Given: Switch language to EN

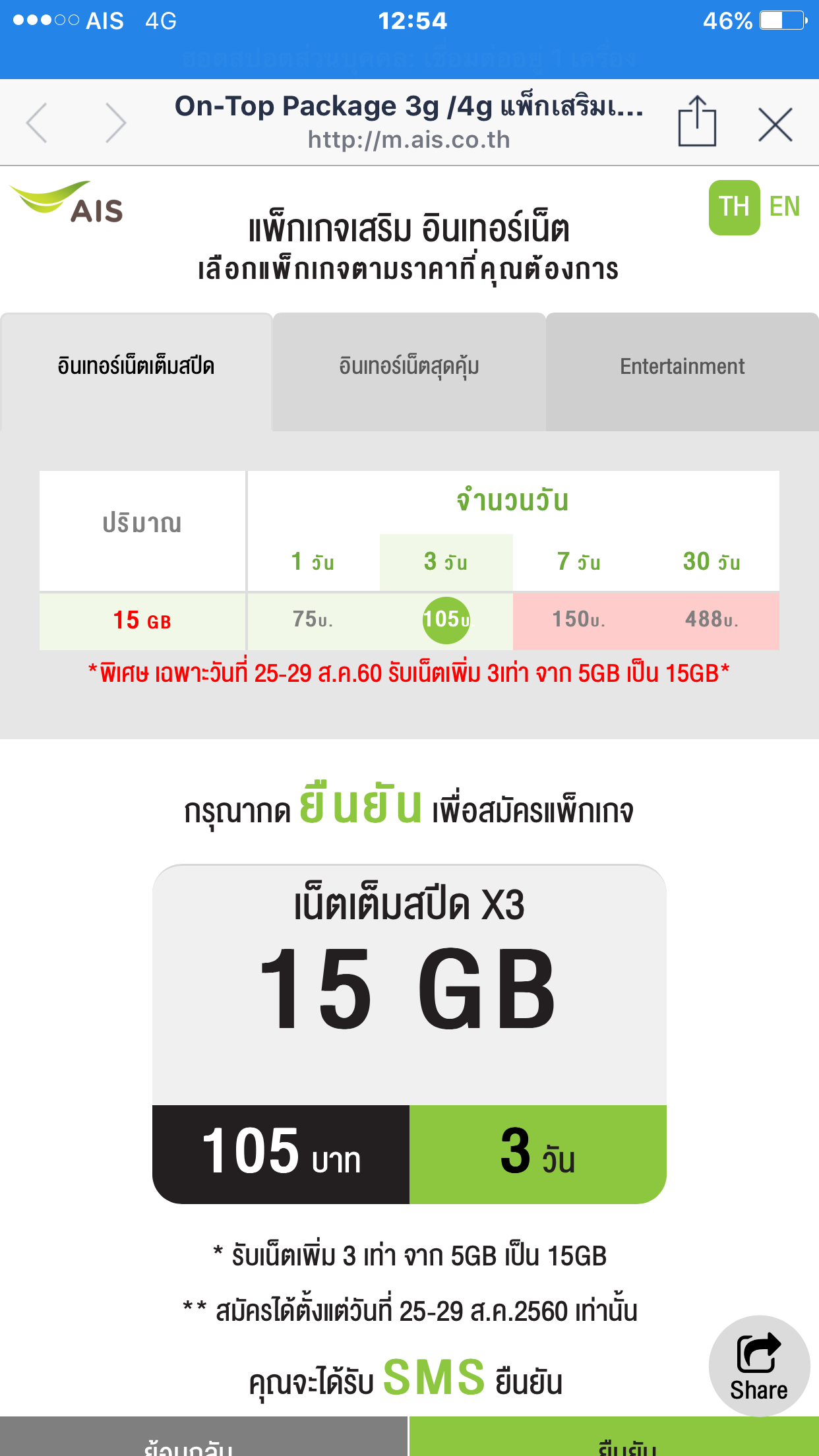Looking at the screenshot, I should coord(785,207).
